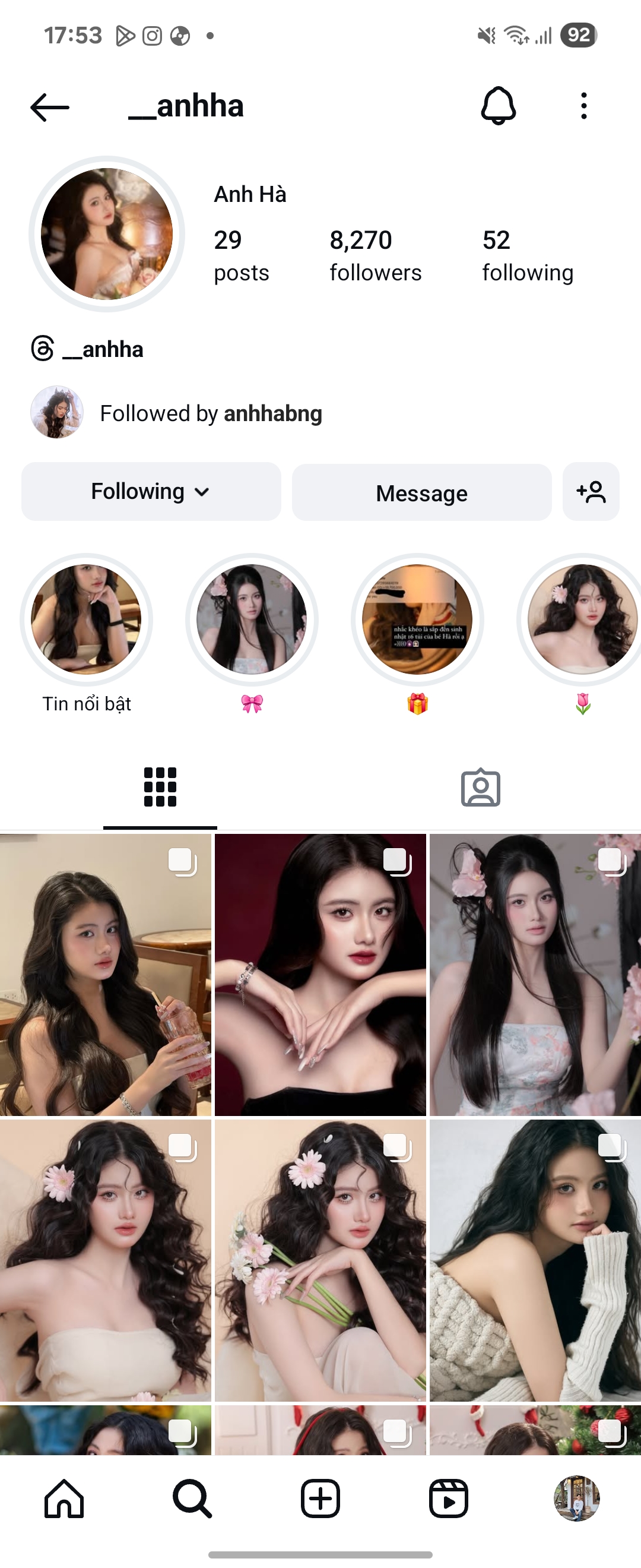Open the gift box highlight
The height and width of the screenshot is (1568, 641).
coord(417,619)
